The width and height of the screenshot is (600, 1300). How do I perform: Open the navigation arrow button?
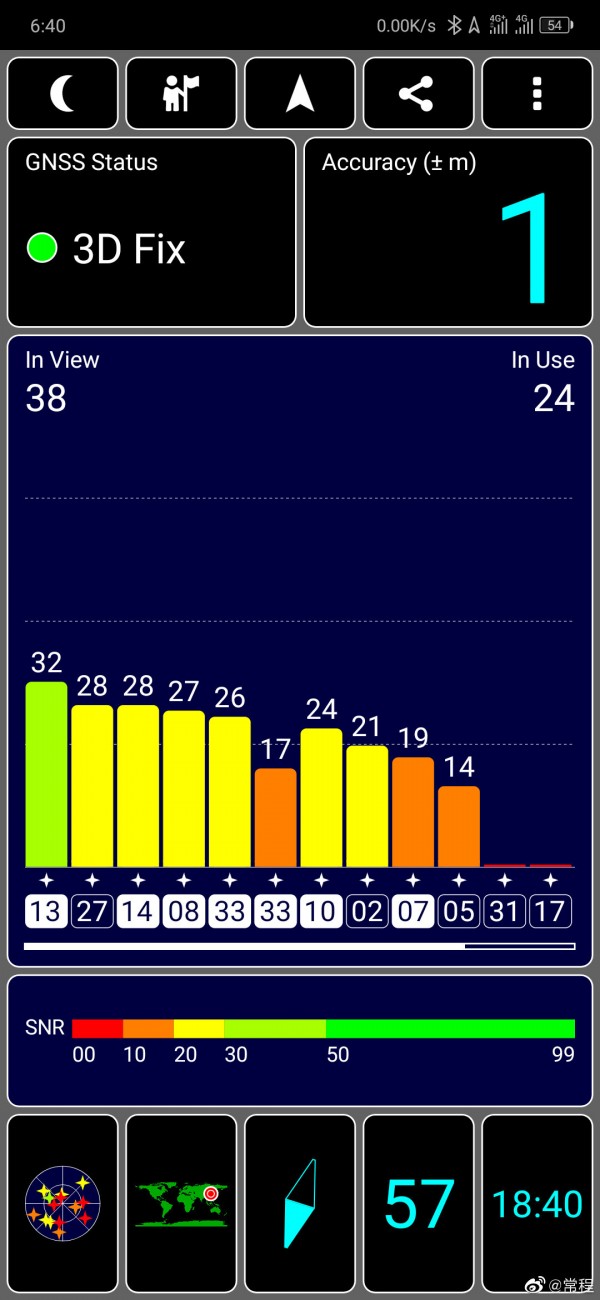300,94
